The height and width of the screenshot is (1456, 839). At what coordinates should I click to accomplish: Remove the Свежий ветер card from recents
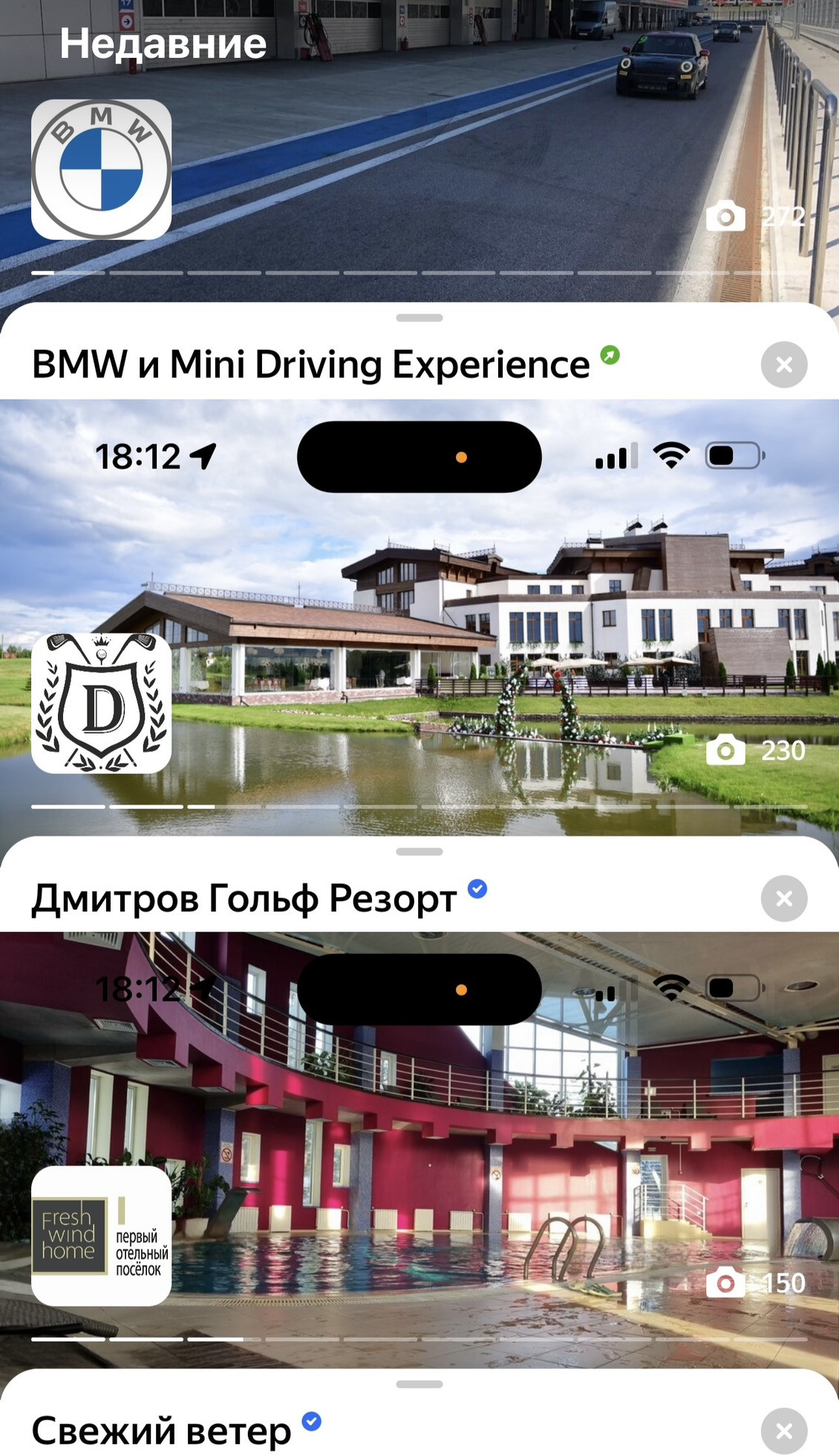pyautogui.click(x=783, y=1431)
